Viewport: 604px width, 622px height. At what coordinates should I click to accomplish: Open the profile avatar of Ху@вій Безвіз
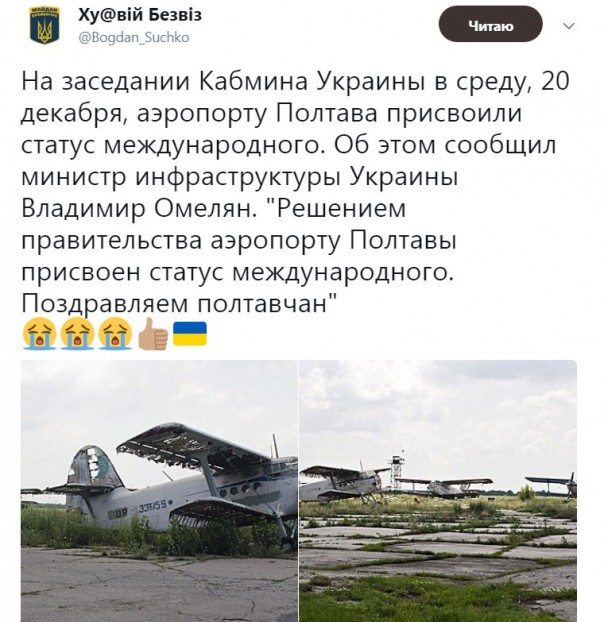point(43,25)
